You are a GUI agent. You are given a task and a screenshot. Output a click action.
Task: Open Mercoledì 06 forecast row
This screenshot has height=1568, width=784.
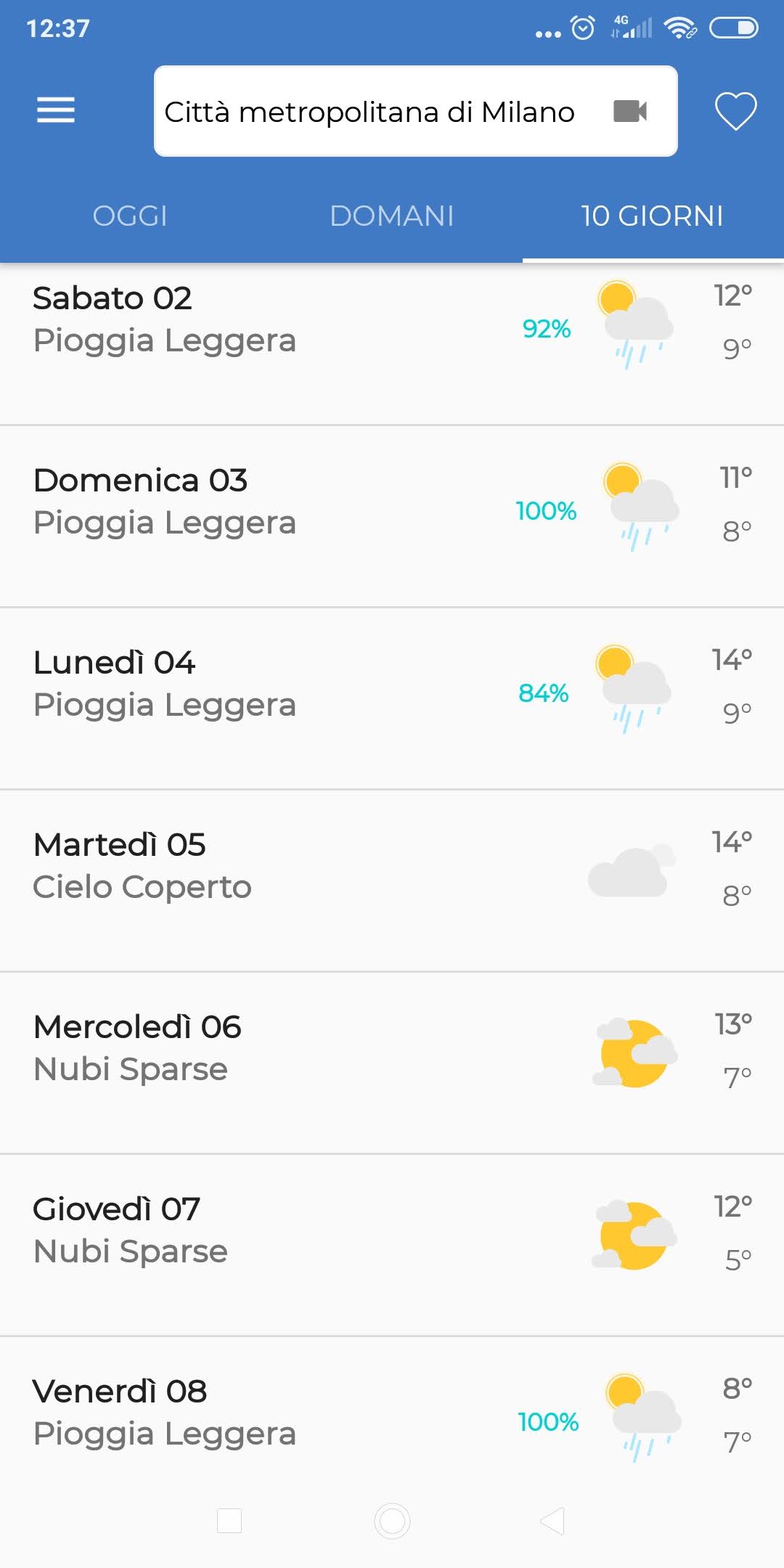click(392, 1063)
